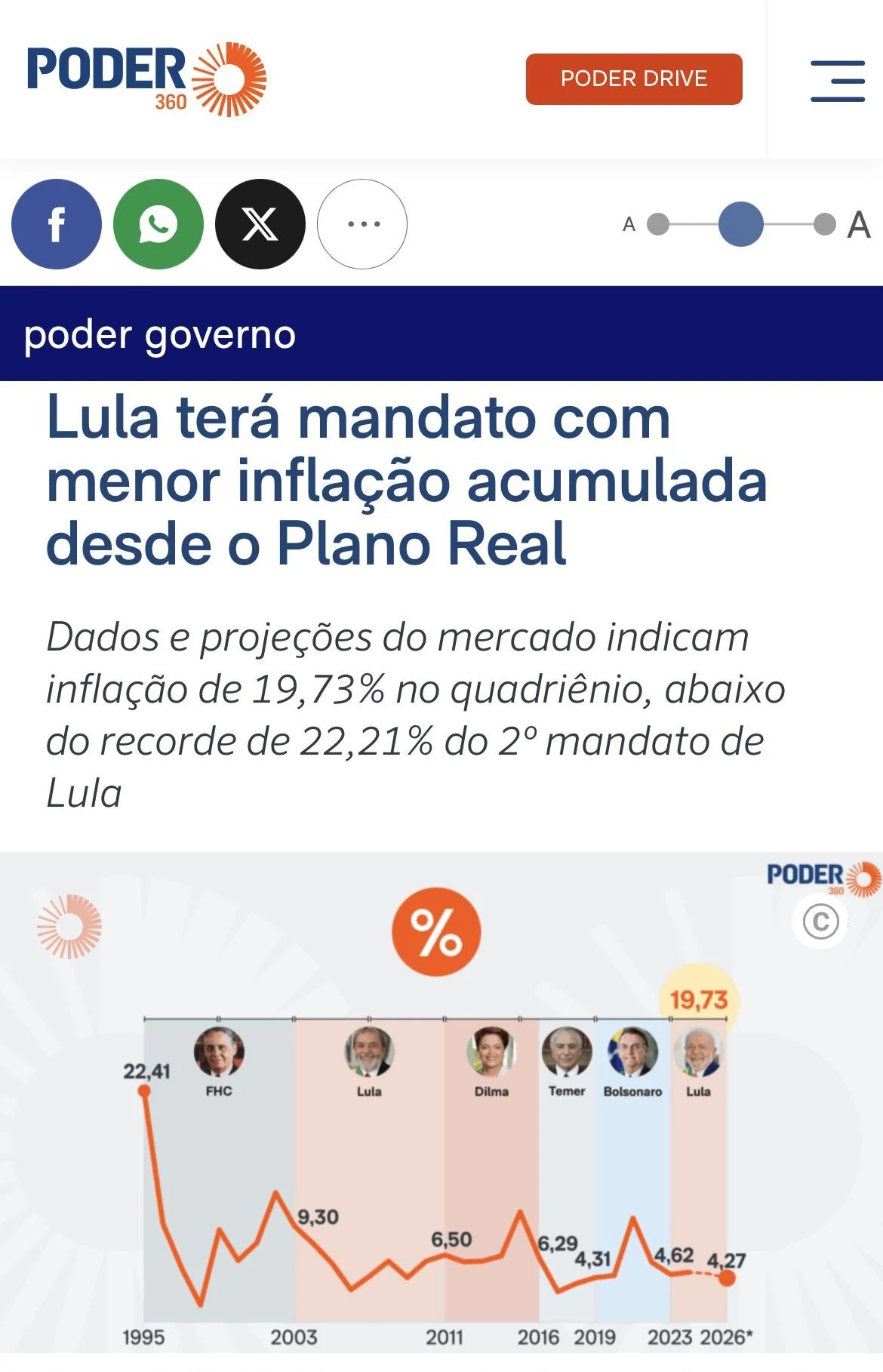Share the article on X

pos(260,224)
